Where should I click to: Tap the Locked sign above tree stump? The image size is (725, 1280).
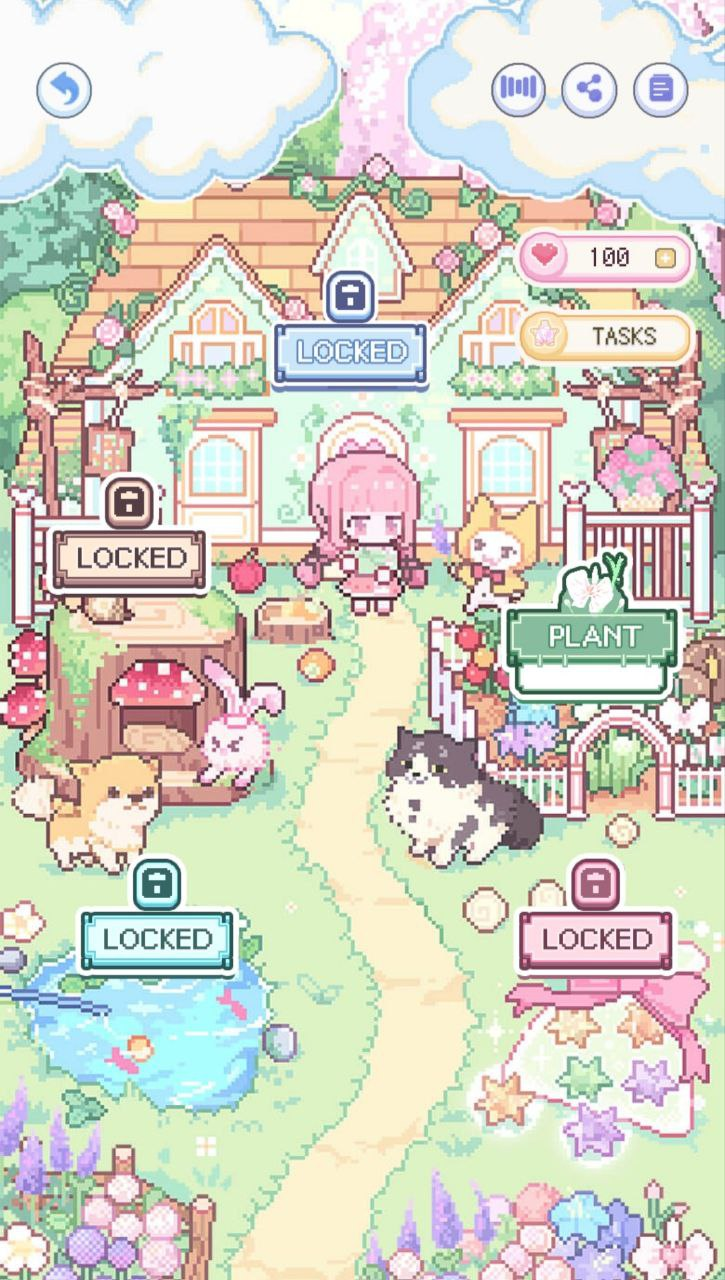coord(131,558)
